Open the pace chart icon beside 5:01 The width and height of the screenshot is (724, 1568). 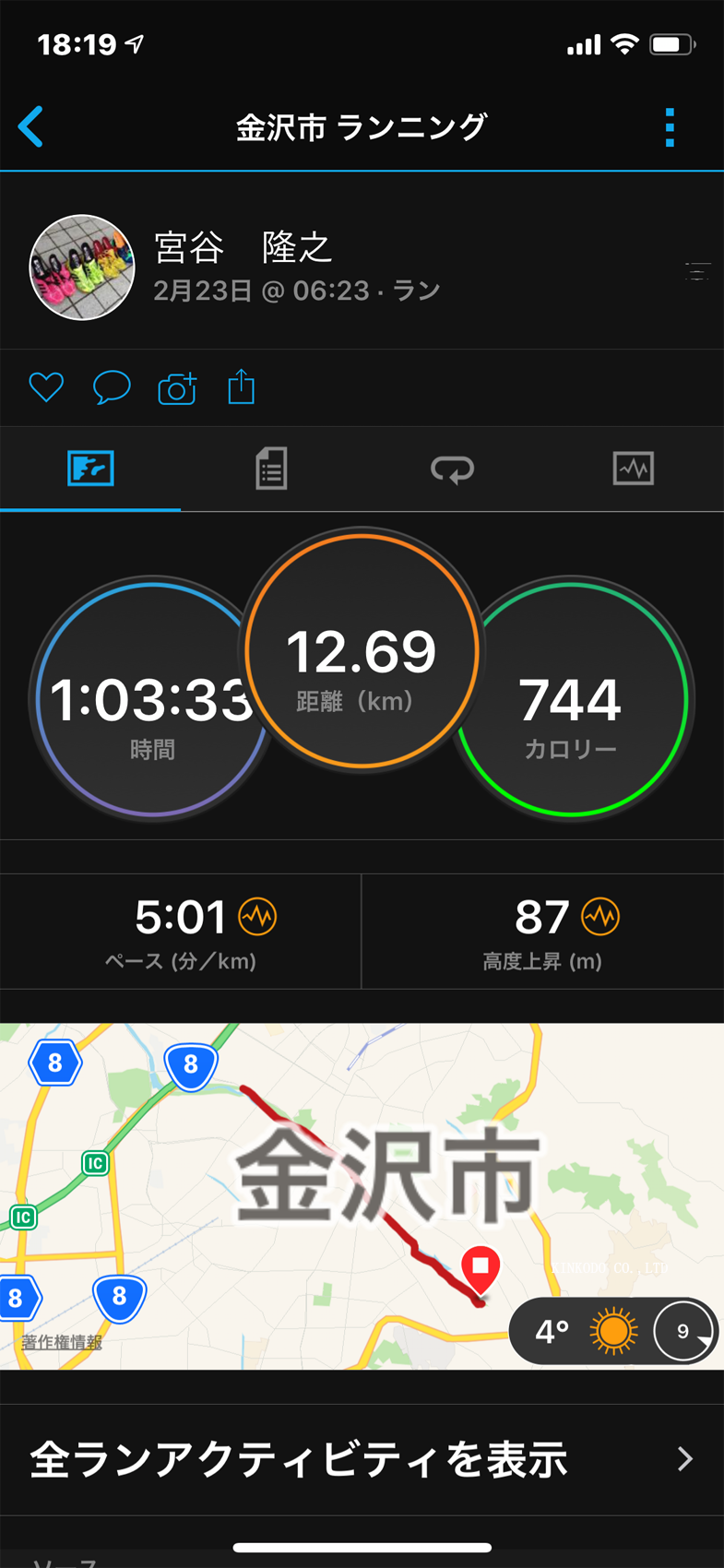[x=257, y=917]
